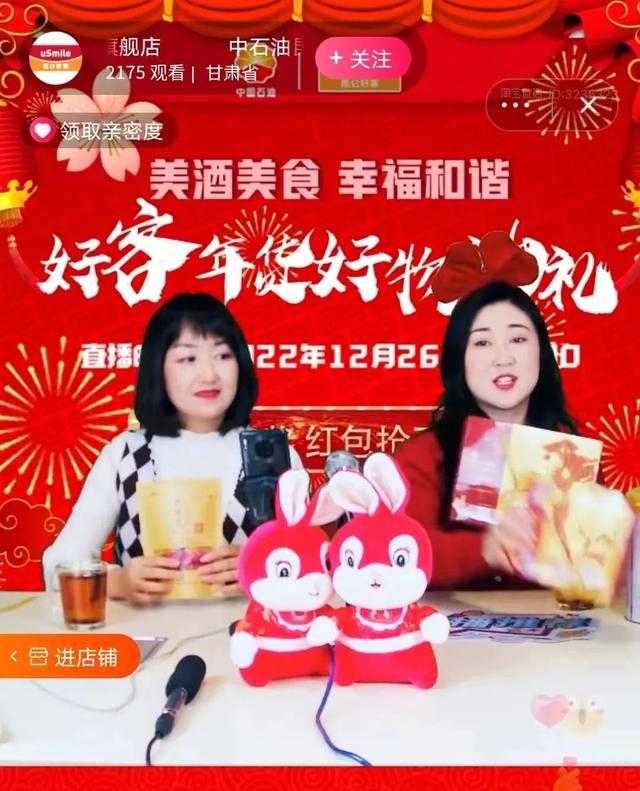The width and height of the screenshot is (640, 791).
Task: Claim intimacy points via 领取亲密度
Action: coord(100,130)
